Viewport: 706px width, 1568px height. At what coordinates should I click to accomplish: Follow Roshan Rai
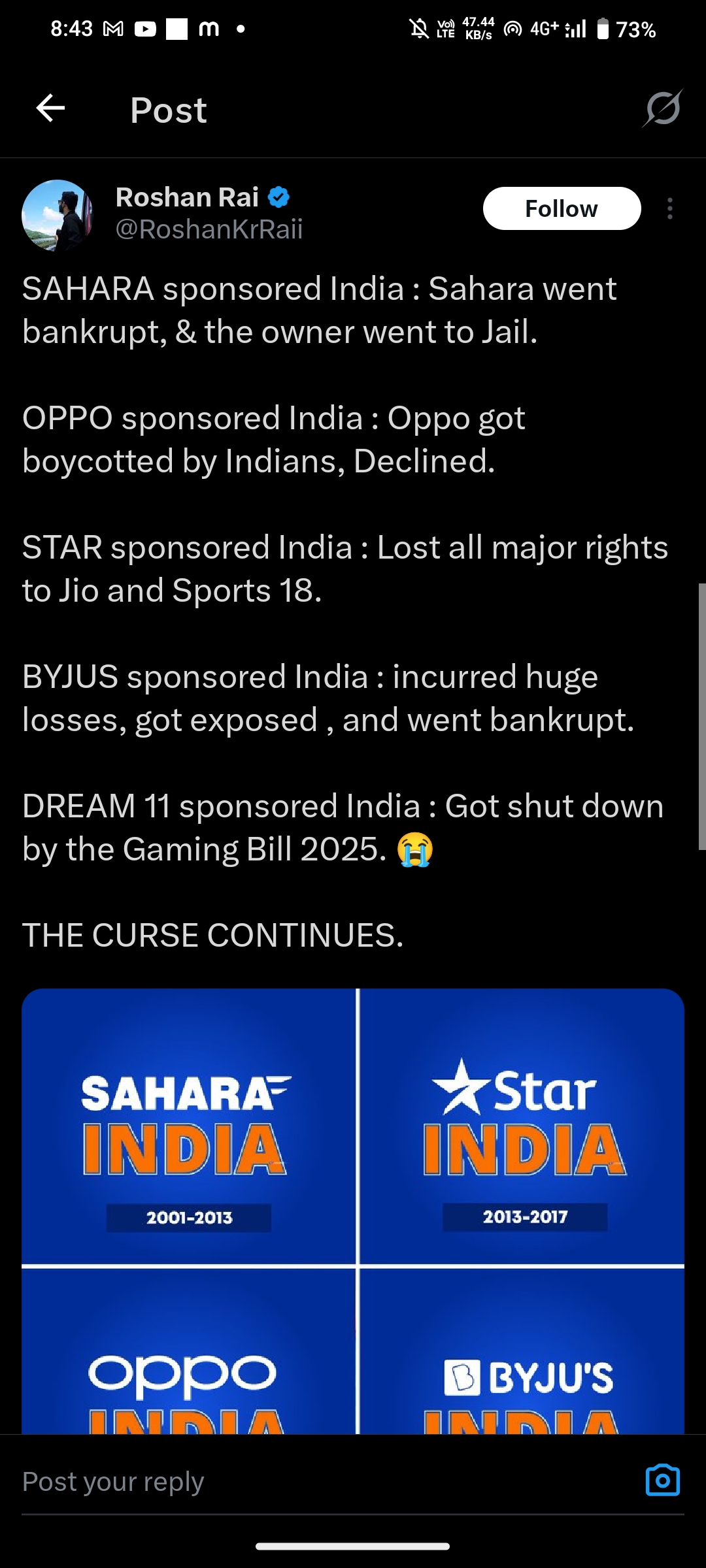click(562, 208)
